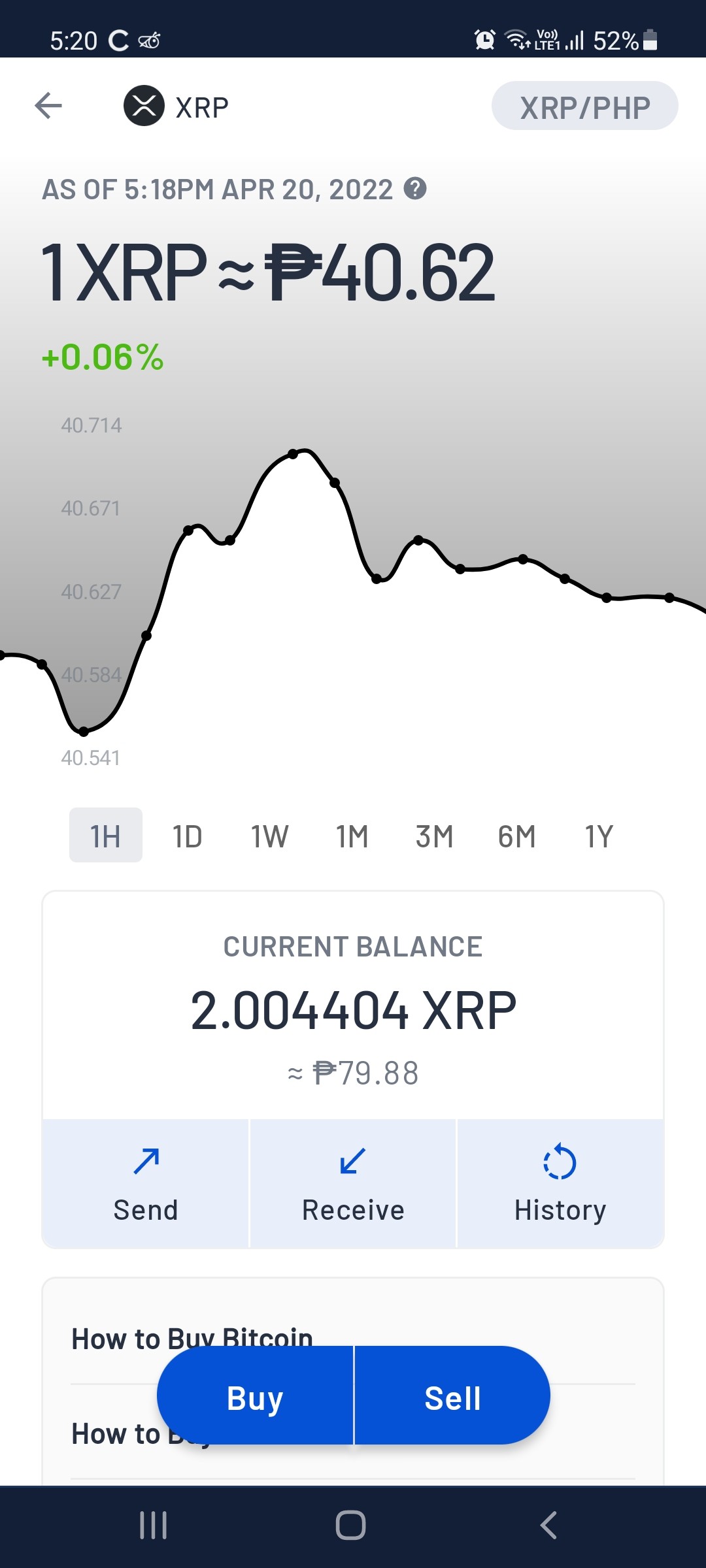Go to the system home screen

(x=351, y=1526)
